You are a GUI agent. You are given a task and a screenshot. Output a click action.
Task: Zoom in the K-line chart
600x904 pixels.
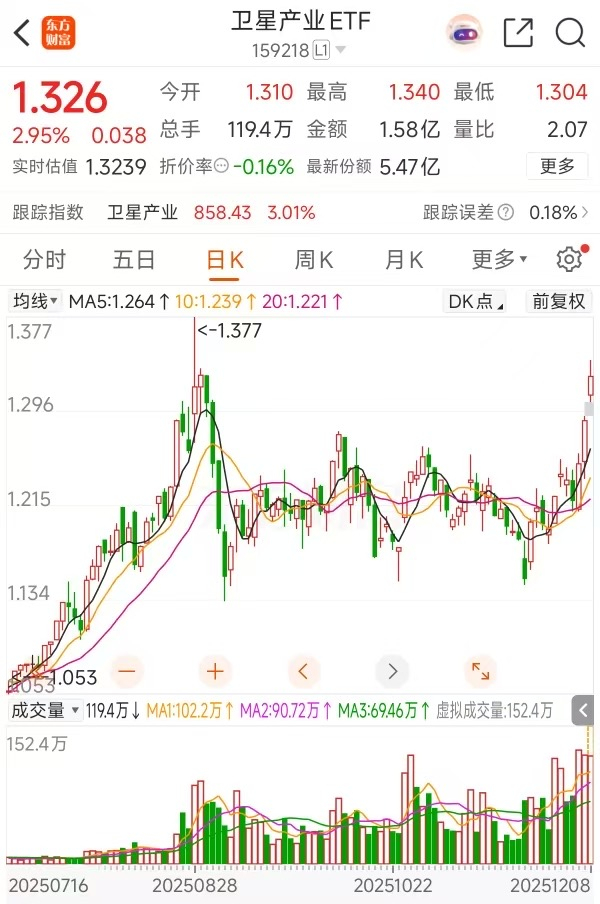215,670
